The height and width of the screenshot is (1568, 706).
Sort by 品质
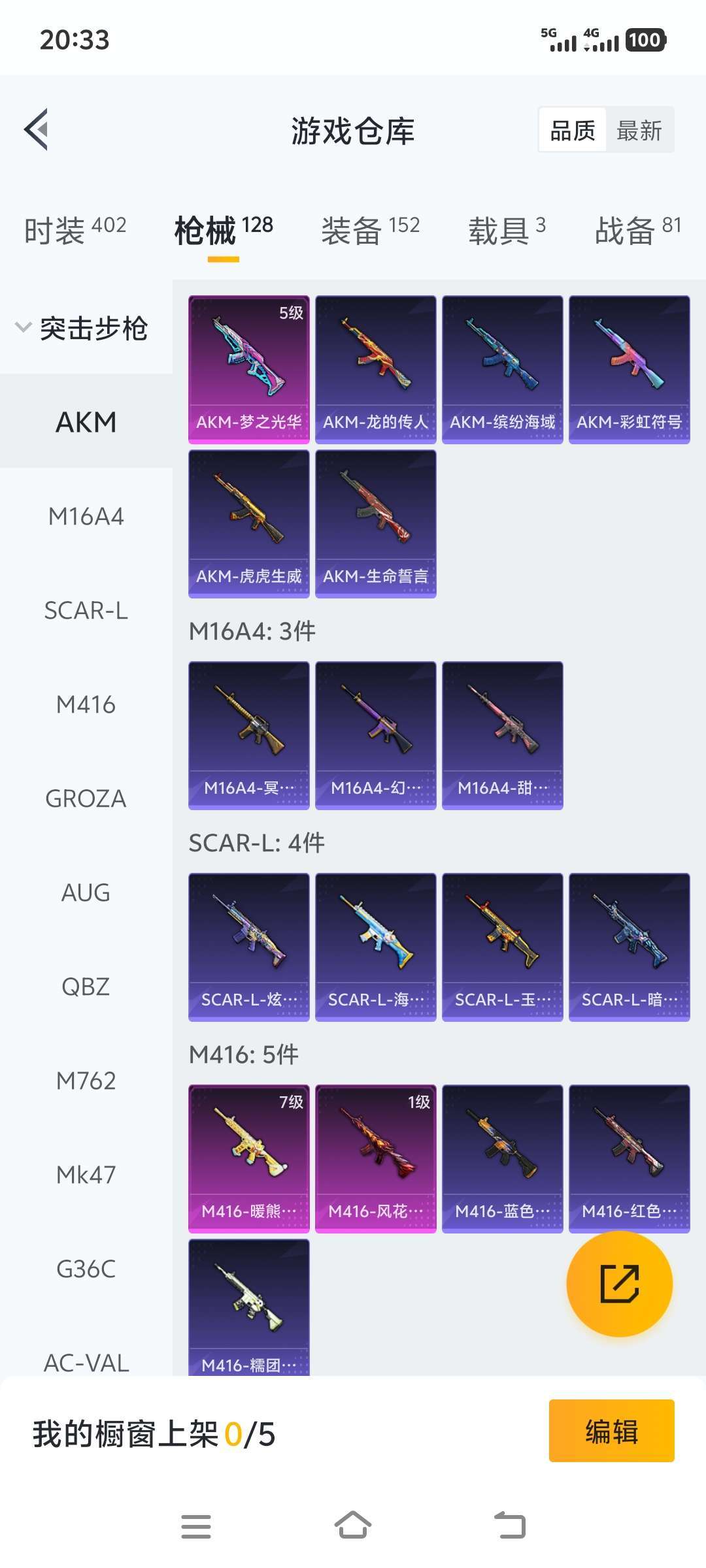(x=573, y=130)
